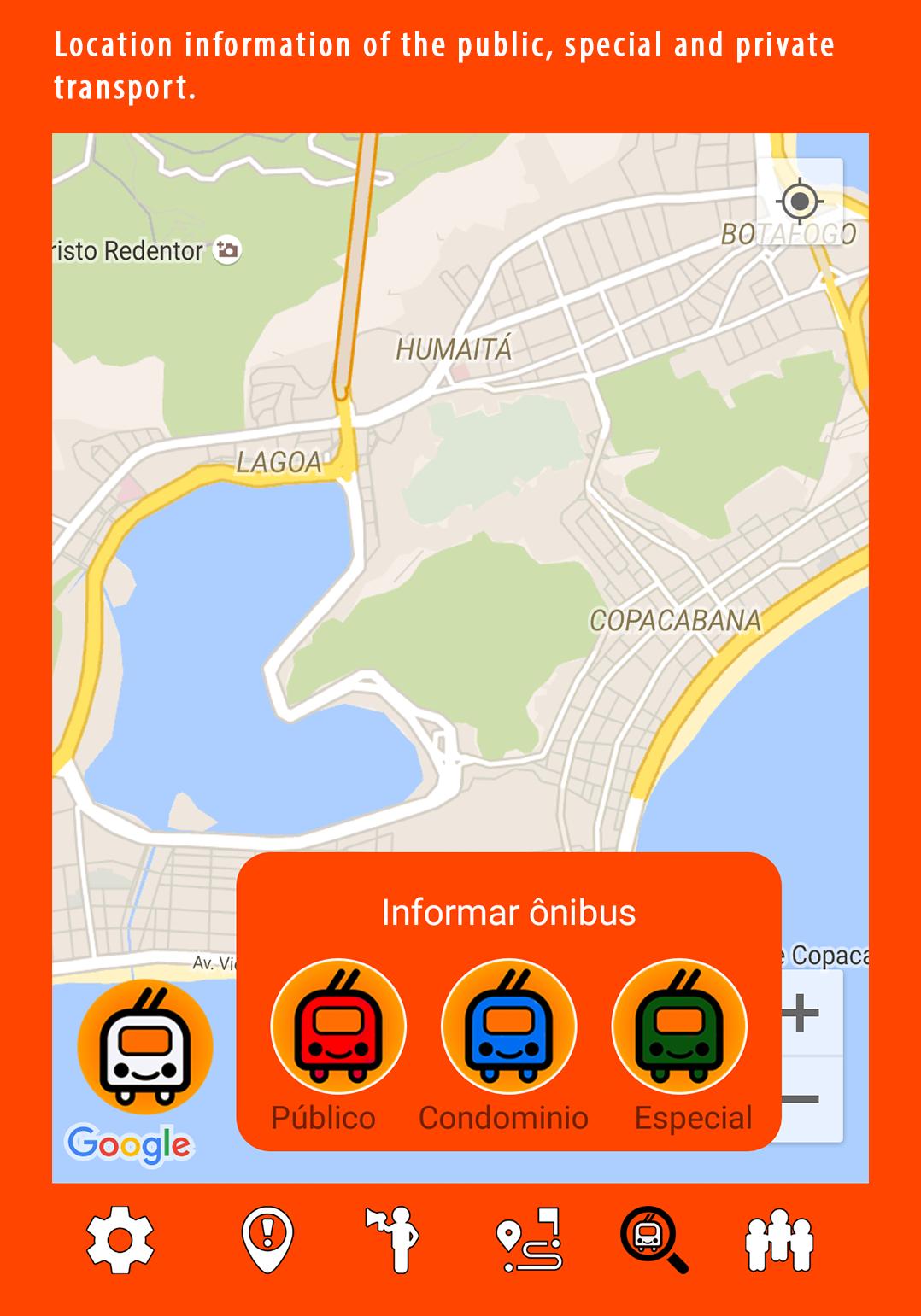The image size is (921, 1316).
Task: Open the location alert pin icon
Action: pos(267,1239)
